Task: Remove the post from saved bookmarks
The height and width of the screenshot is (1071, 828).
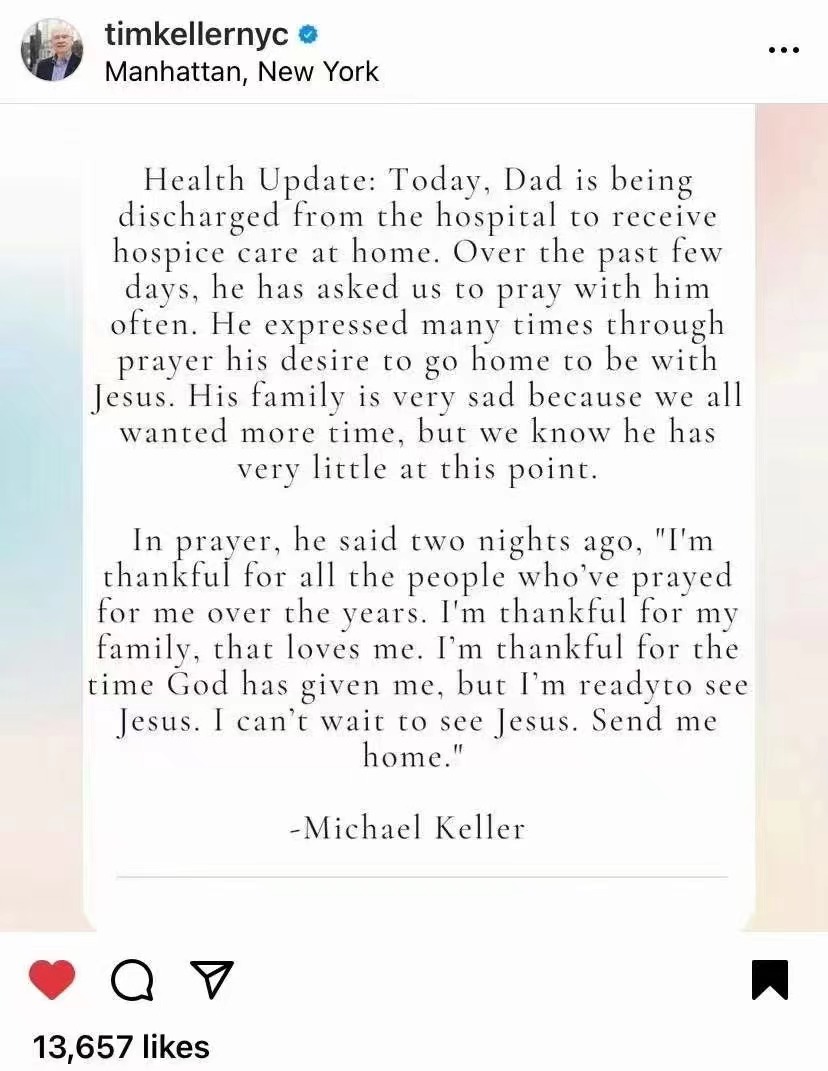Action: tap(770, 980)
